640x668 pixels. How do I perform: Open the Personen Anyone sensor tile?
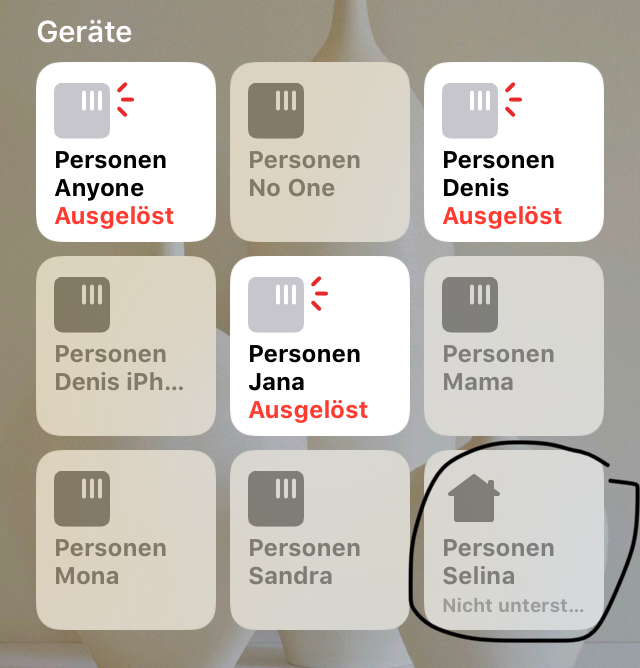click(126, 152)
